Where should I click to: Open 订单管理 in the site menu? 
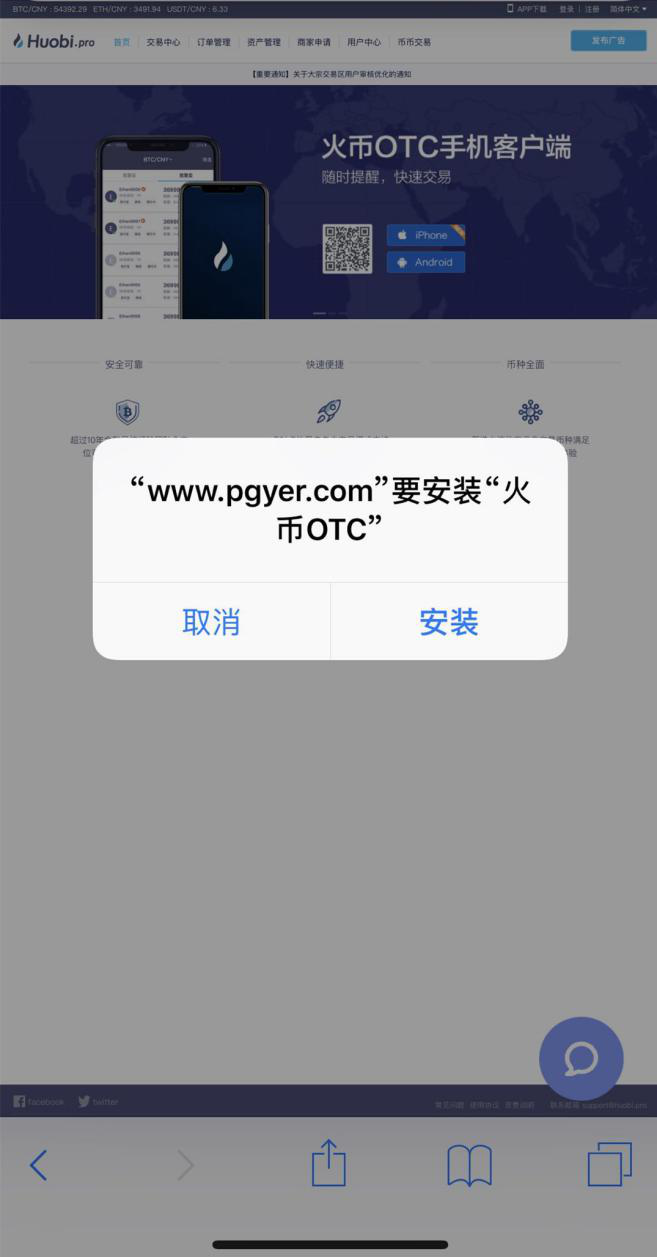coord(213,43)
